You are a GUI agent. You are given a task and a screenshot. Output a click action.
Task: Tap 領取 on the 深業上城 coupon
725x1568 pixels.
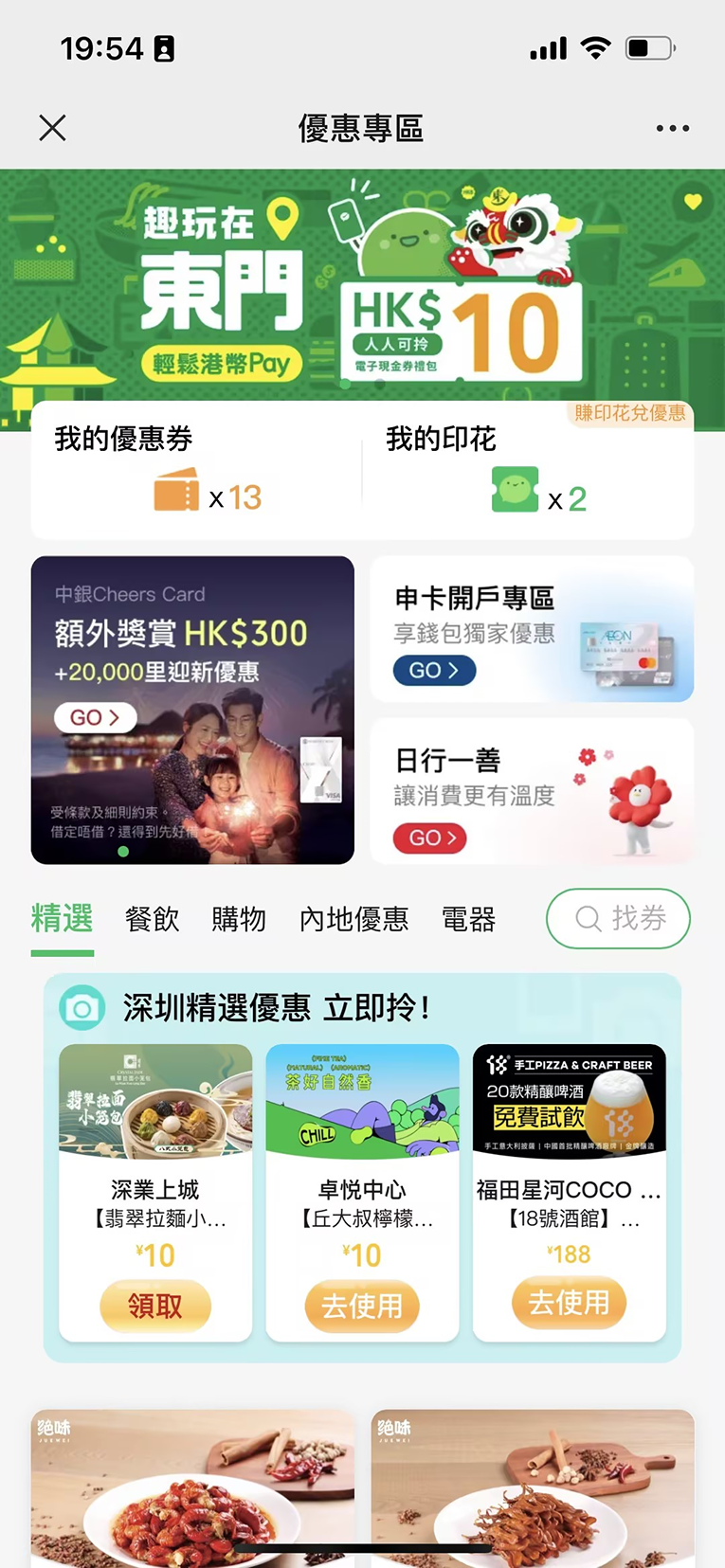coord(155,1307)
